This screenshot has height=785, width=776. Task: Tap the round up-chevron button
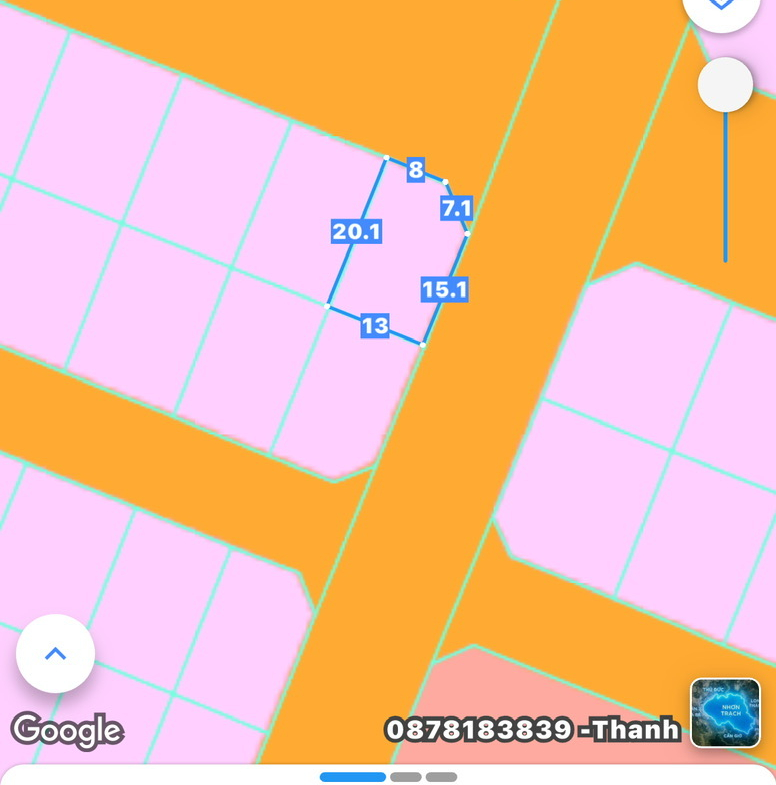click(55, 654)
